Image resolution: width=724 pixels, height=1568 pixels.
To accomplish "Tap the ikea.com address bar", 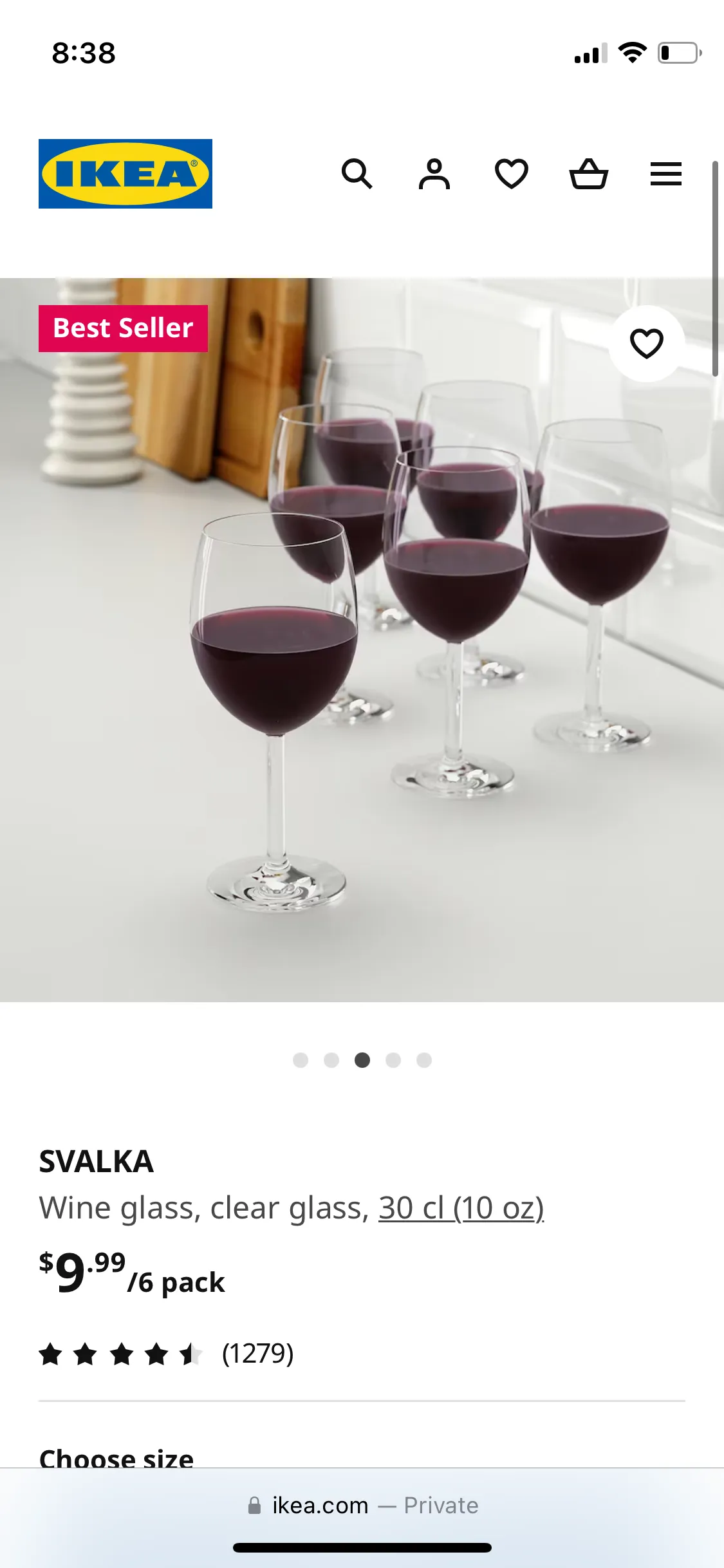I will point(362,1506).
